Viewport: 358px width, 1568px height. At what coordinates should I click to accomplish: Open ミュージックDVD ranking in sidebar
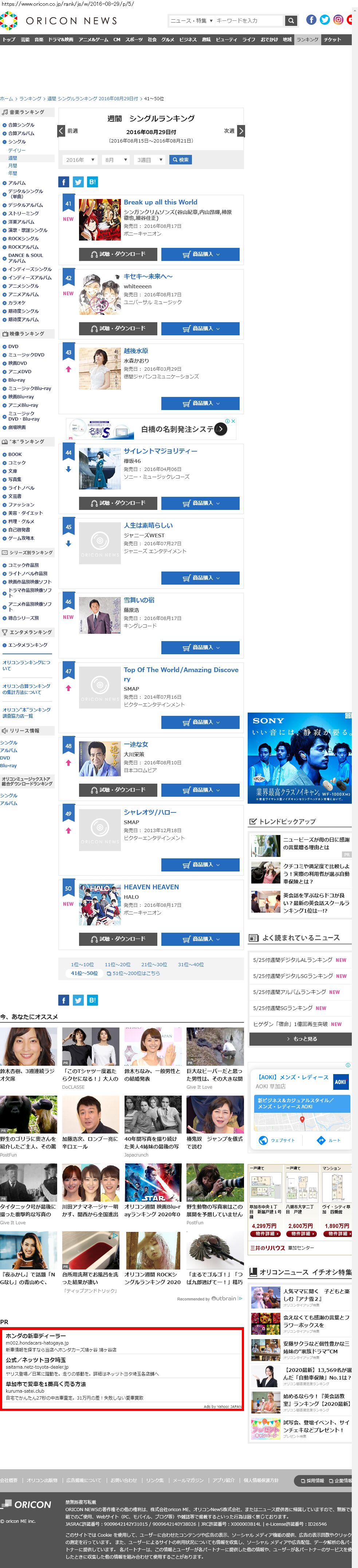25,355
